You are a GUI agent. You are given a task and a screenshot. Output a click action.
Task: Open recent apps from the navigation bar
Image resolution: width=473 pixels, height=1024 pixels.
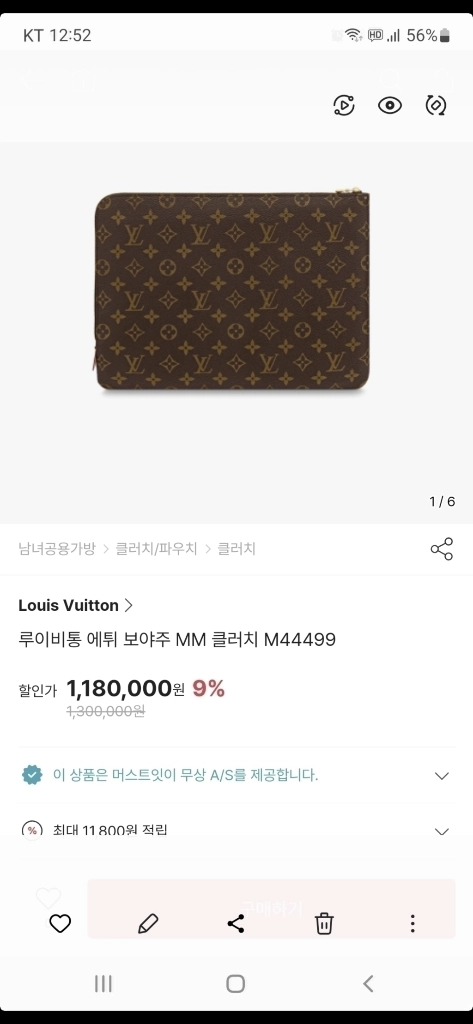click(103, 984)
